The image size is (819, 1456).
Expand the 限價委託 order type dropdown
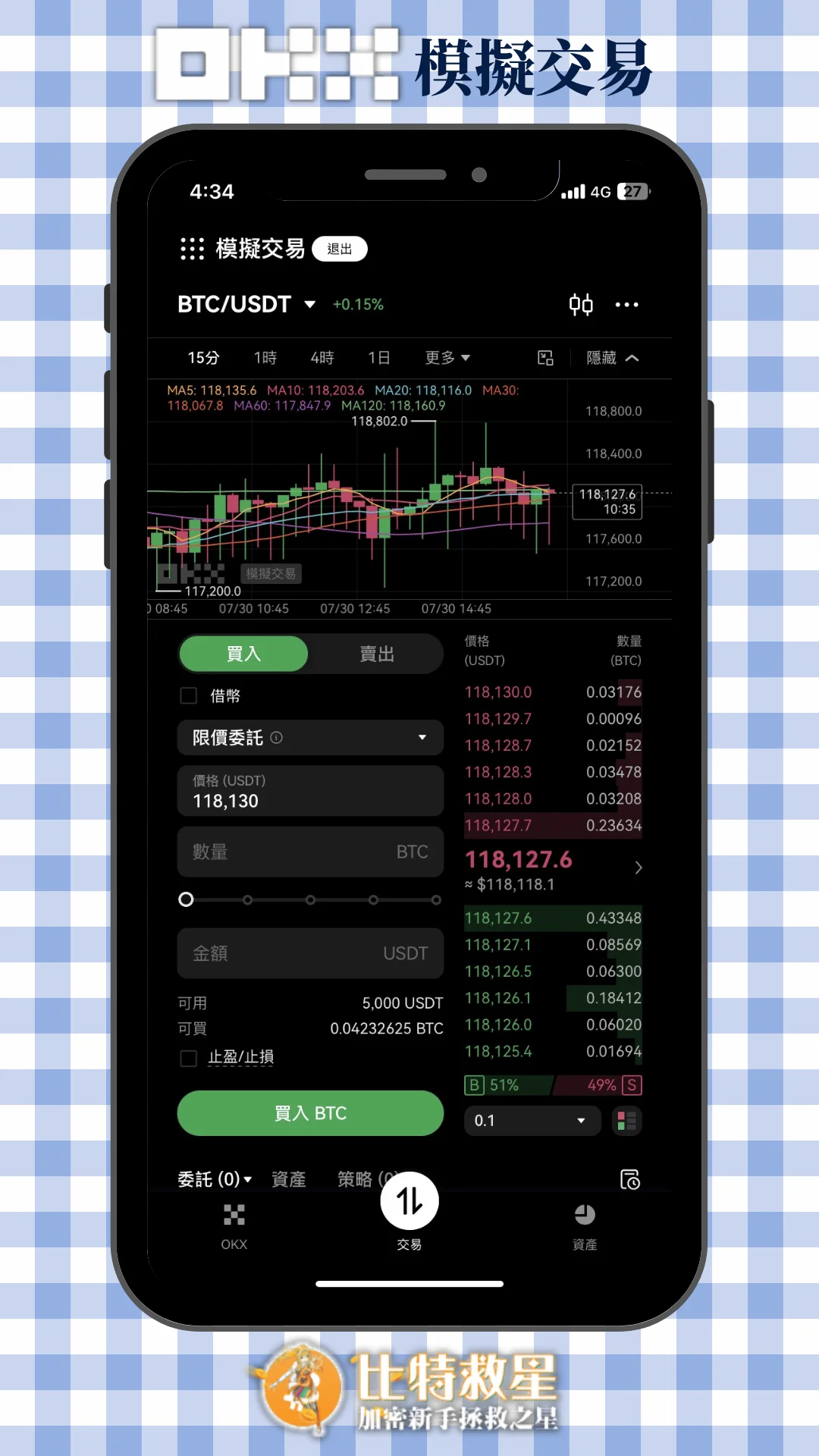pos(309,737)
